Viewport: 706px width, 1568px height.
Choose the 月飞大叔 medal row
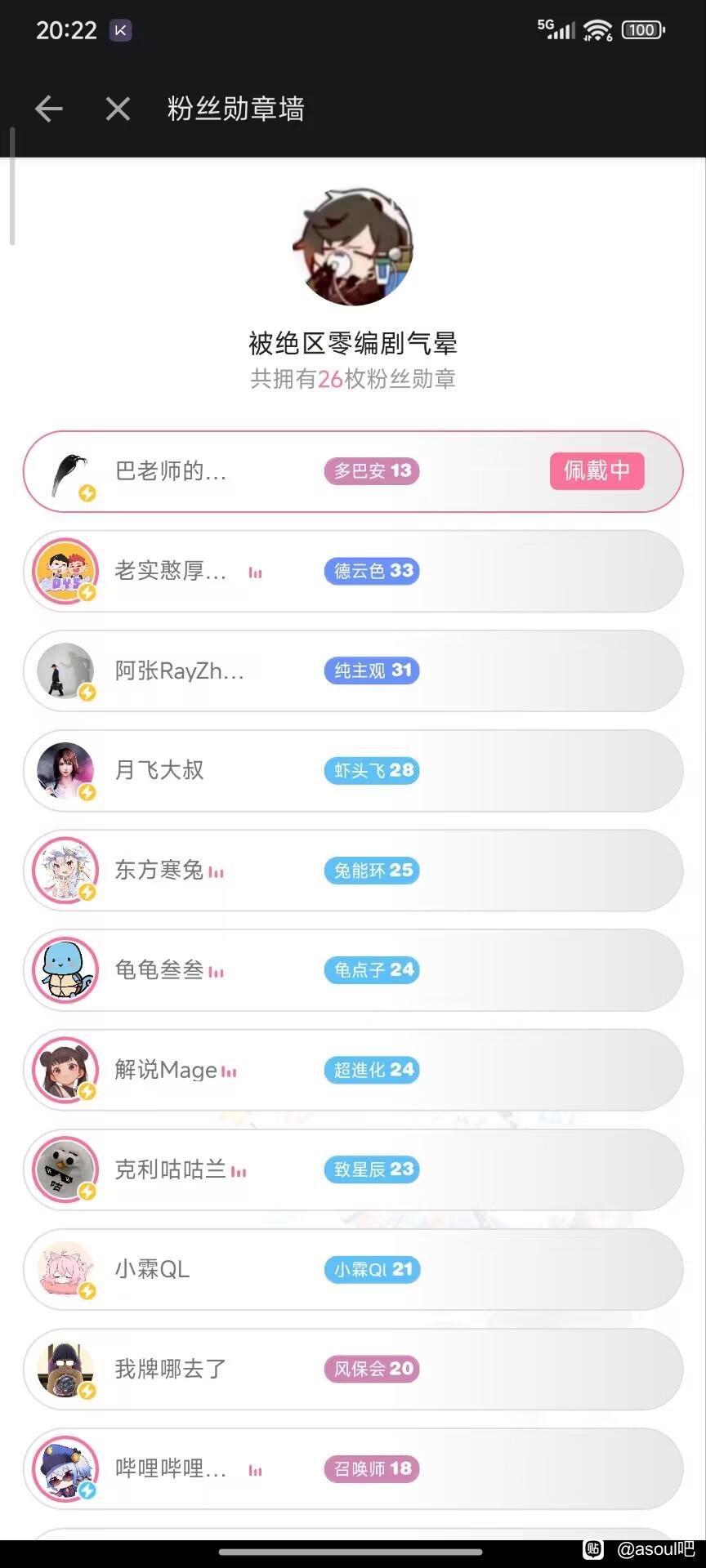coord(353,770)
